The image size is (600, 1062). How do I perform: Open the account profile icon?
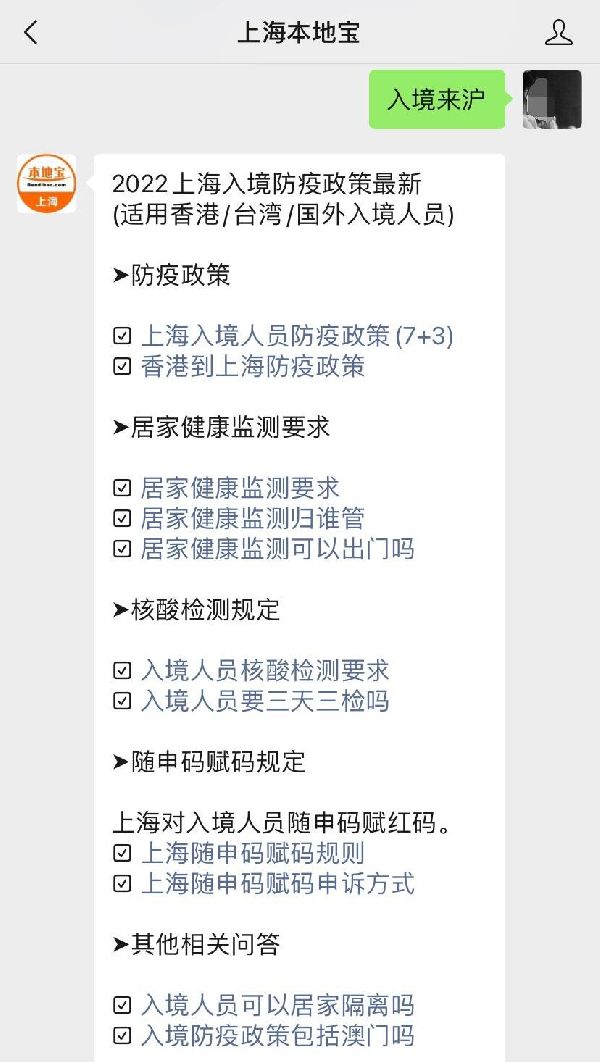(x=559, y=32)
